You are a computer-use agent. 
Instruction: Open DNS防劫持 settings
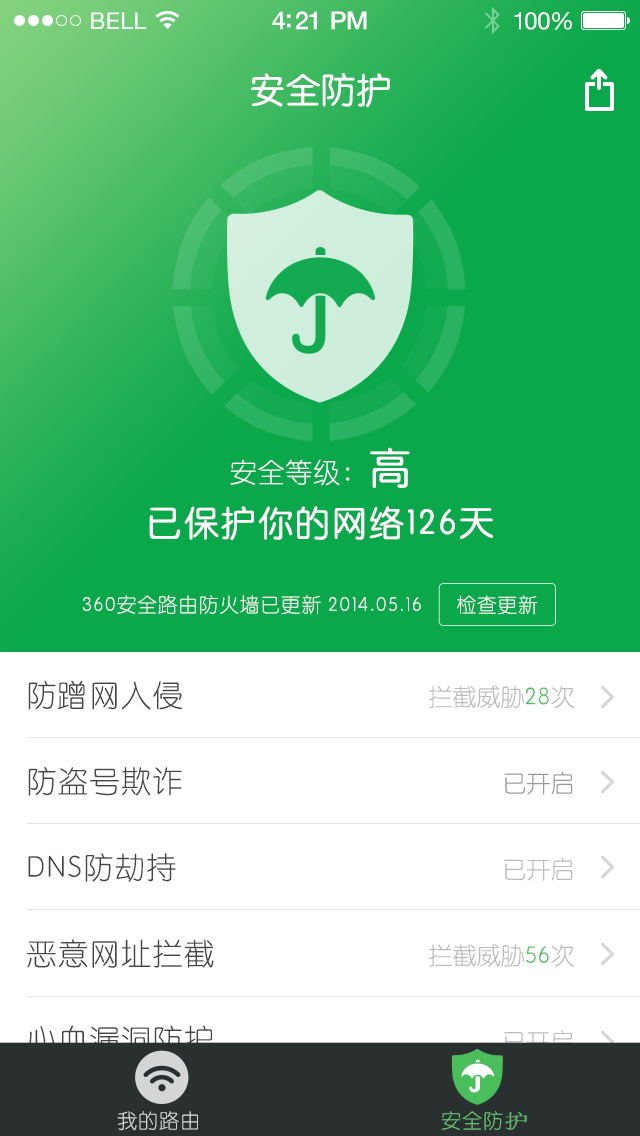(320, 866)
